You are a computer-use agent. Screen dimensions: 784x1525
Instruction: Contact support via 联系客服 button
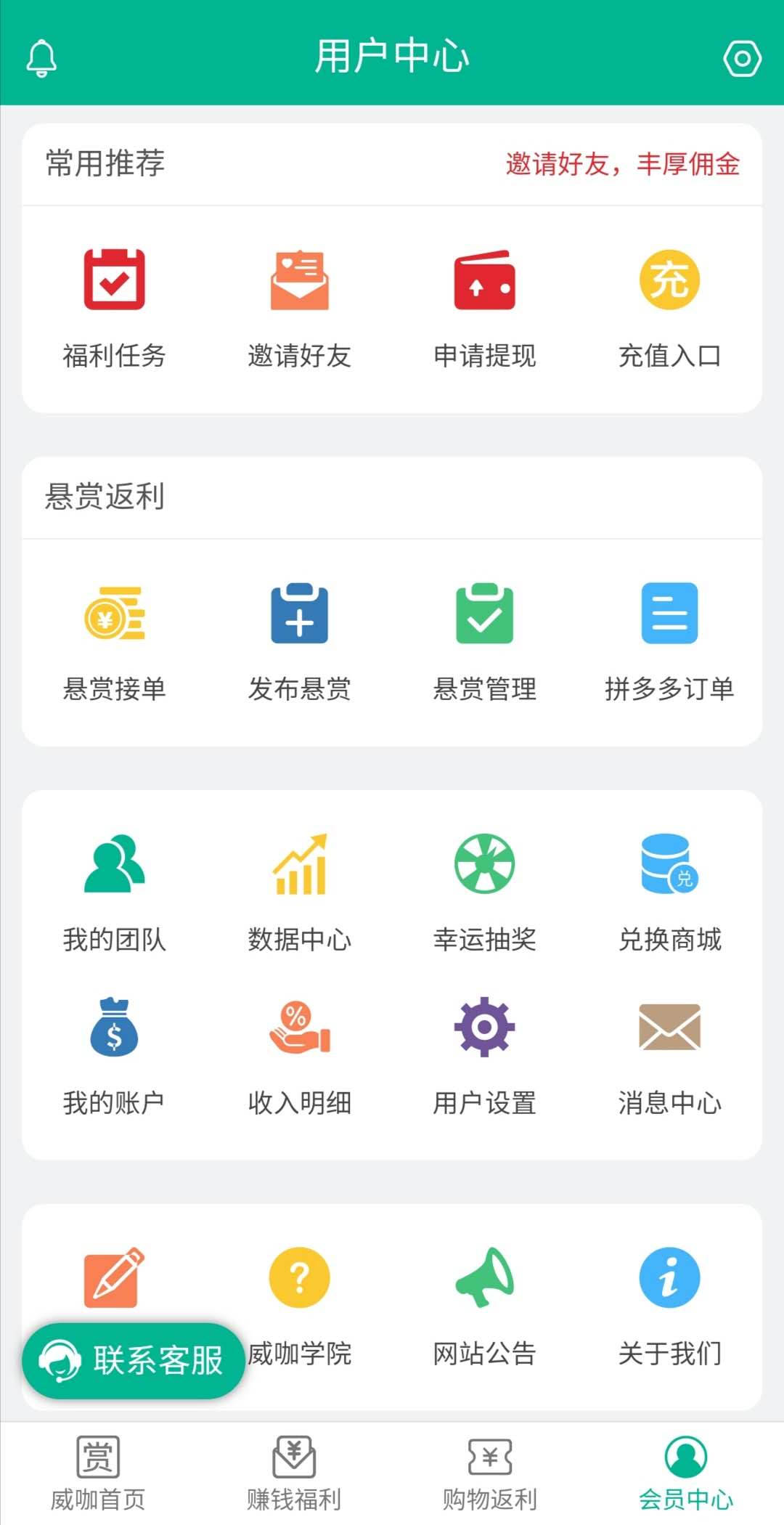133,1360
